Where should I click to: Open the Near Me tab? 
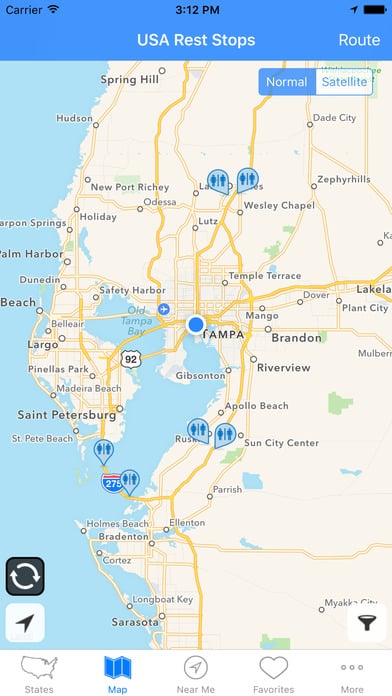point(196,675)
